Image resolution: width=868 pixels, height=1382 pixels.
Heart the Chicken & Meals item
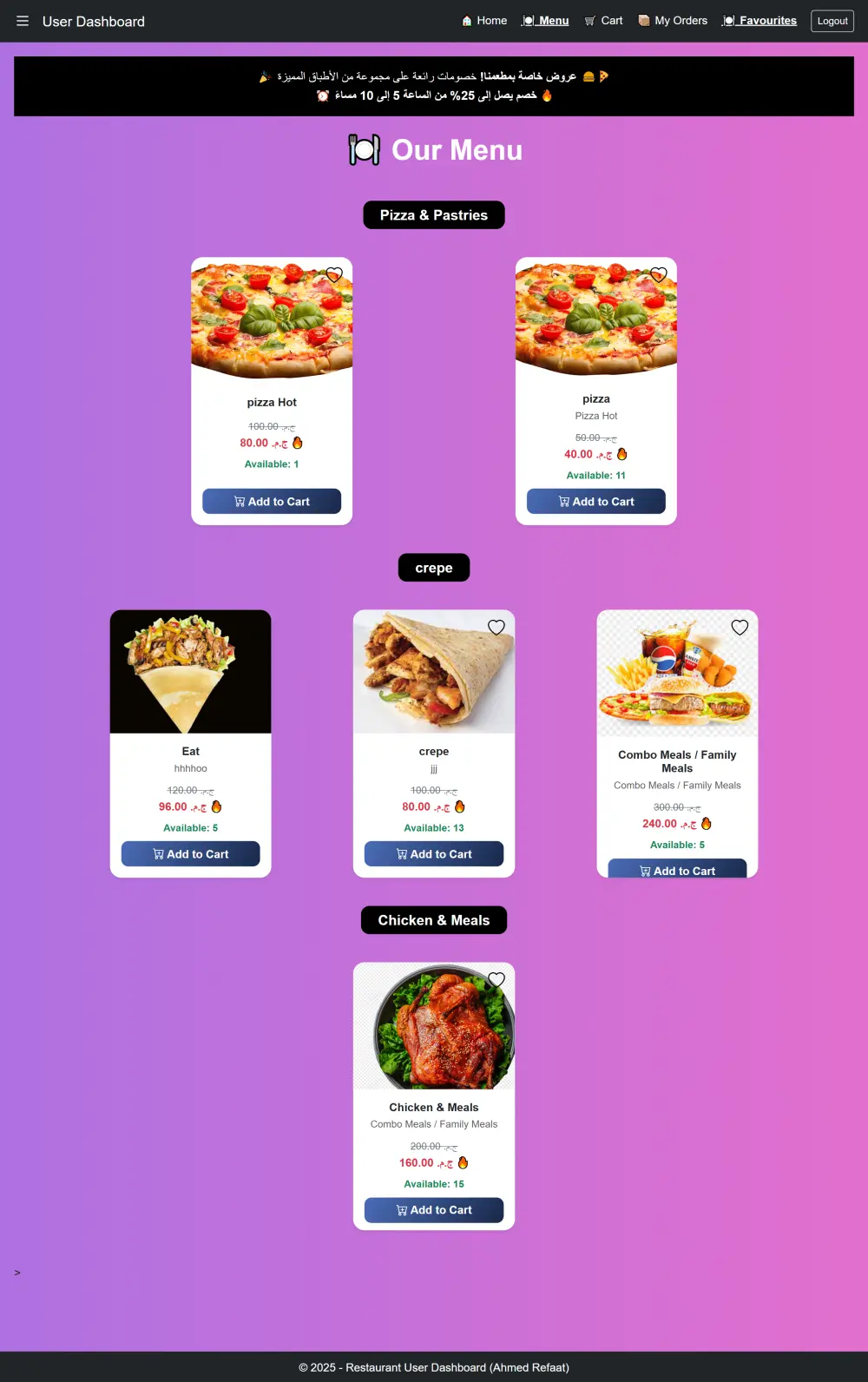(x=496, y=980)
